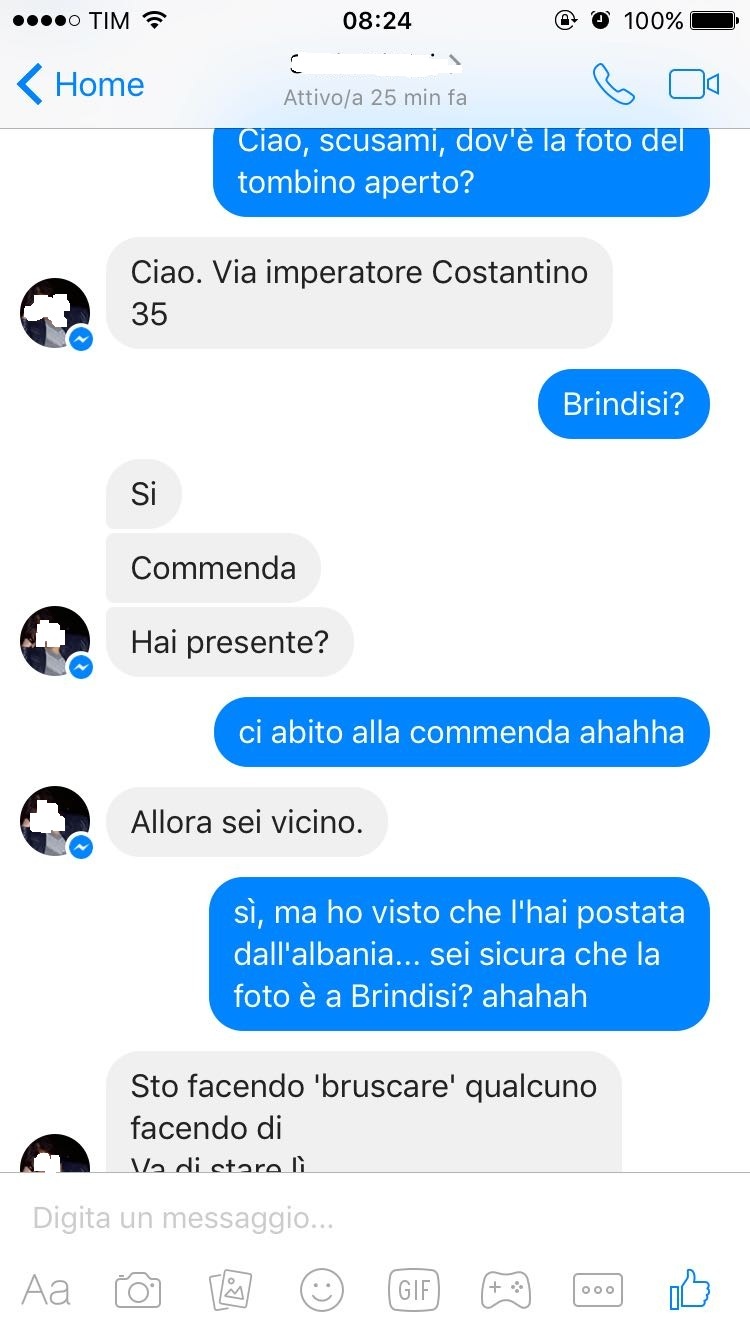Open sender's avatar next to 'Hai presente?'
This screenshot has height=1334, width=750.
click(54, 640)
